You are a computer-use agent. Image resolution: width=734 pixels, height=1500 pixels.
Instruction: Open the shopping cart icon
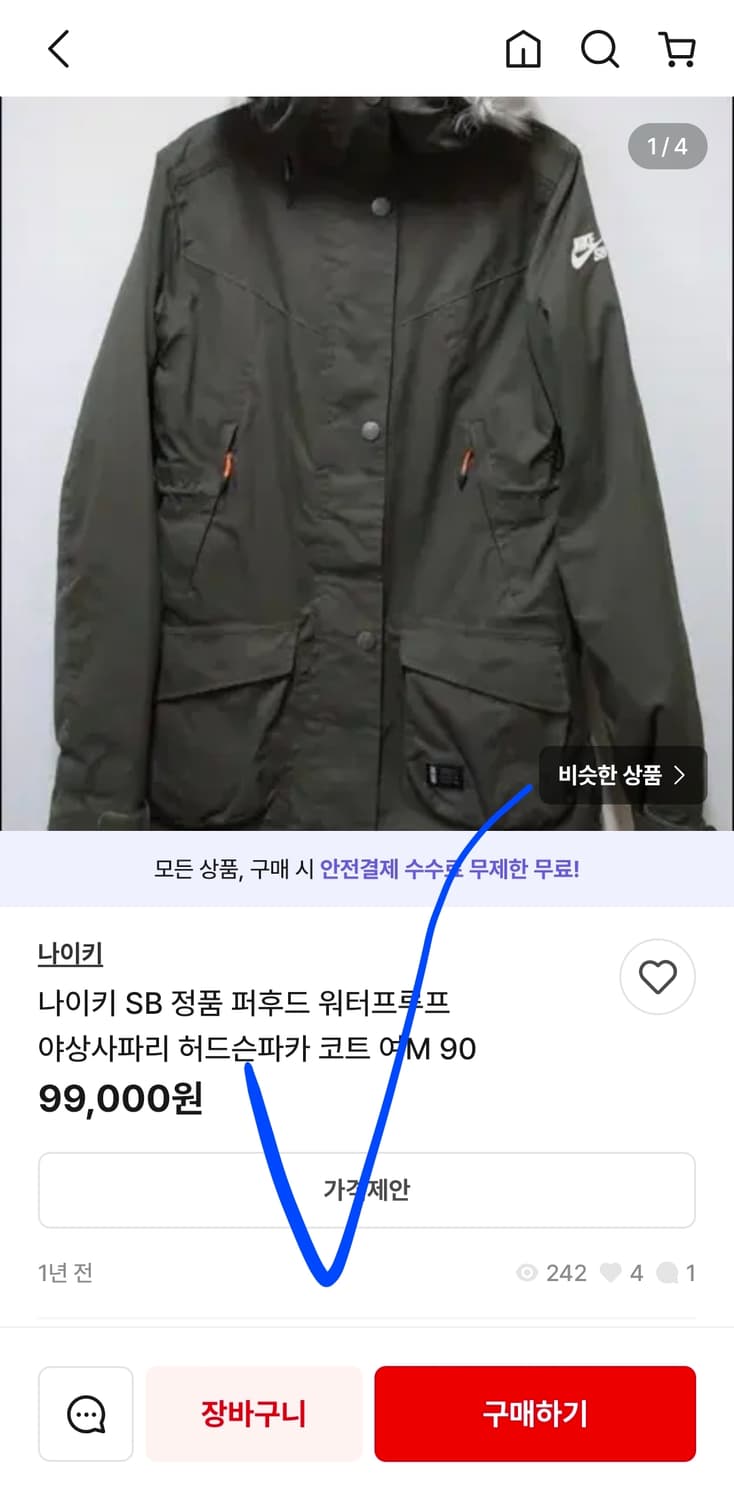(679, 49)
